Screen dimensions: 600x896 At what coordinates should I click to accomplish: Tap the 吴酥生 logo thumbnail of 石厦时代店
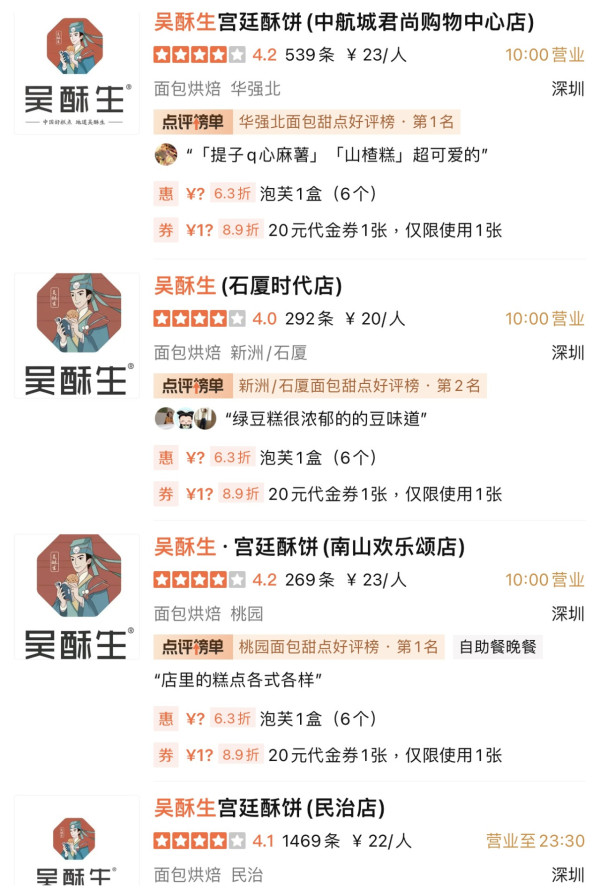click(77, 335)
